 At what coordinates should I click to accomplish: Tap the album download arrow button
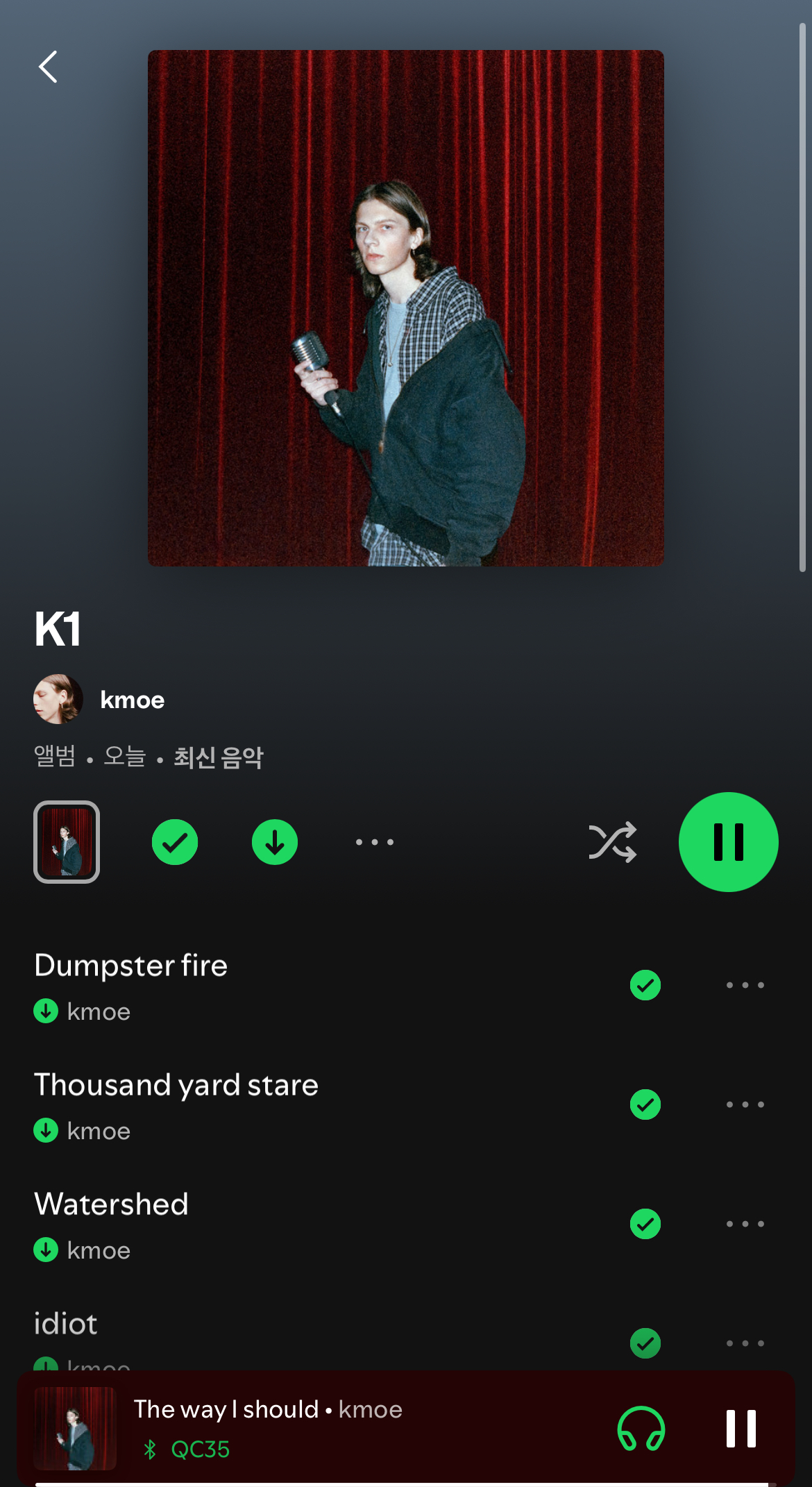pos(275,842)
